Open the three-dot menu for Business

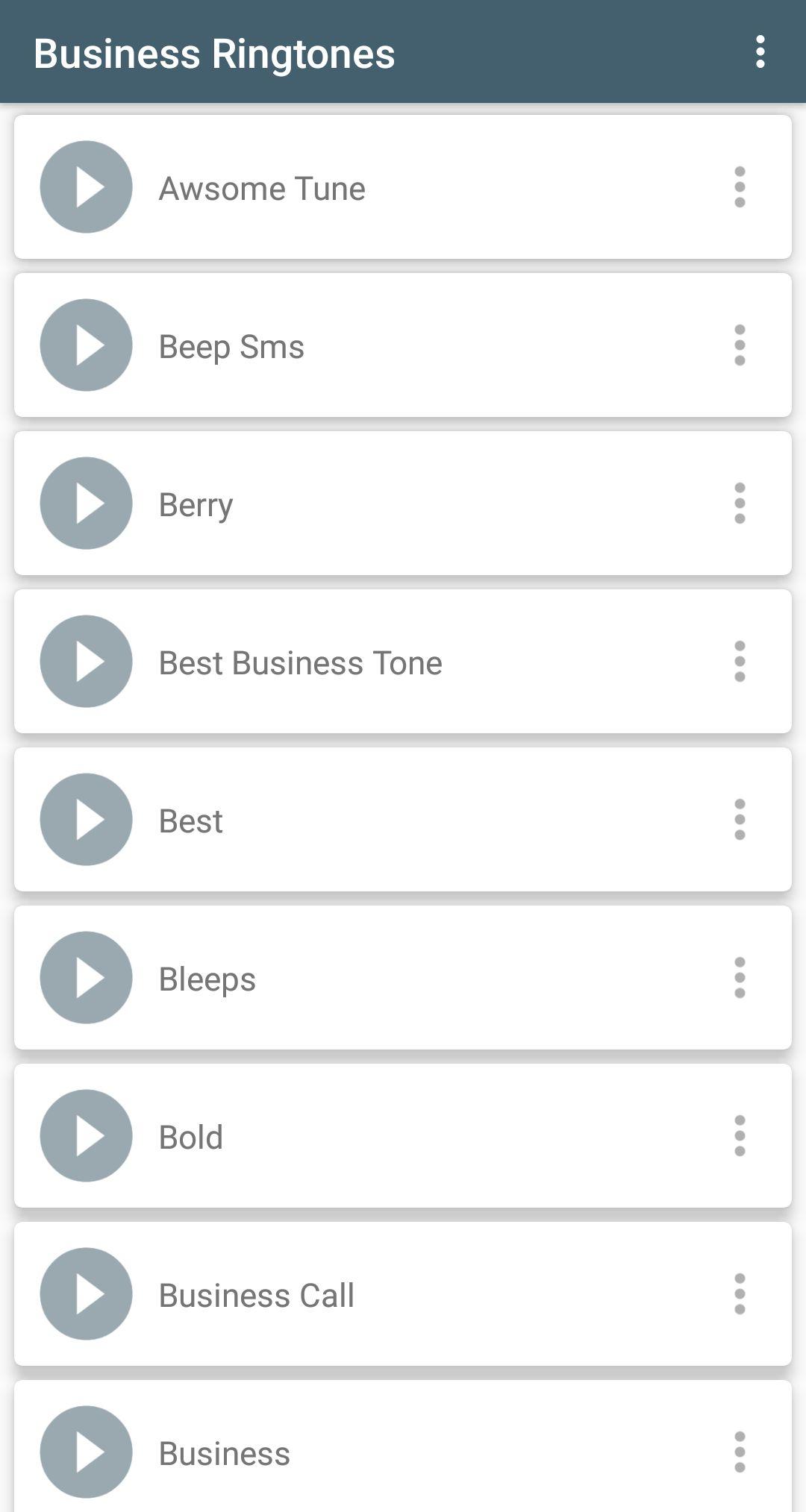pyautogui.click(x=740, y=1452)
